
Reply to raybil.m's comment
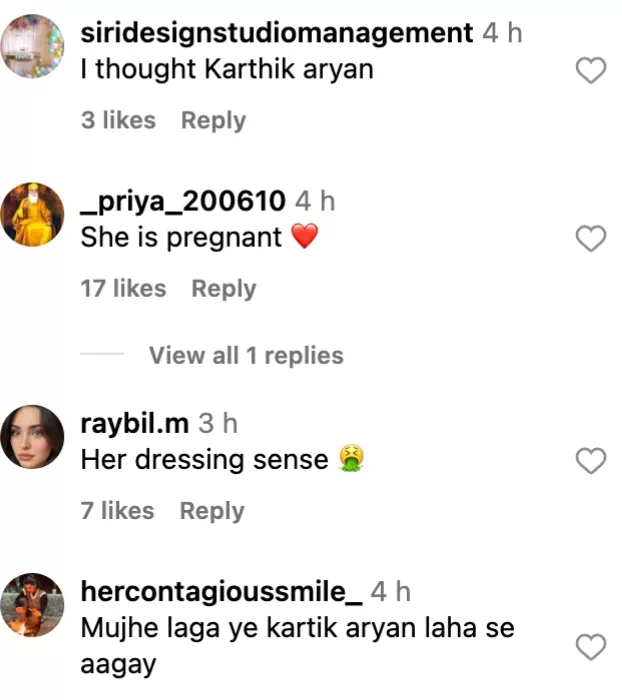[212, 511]
